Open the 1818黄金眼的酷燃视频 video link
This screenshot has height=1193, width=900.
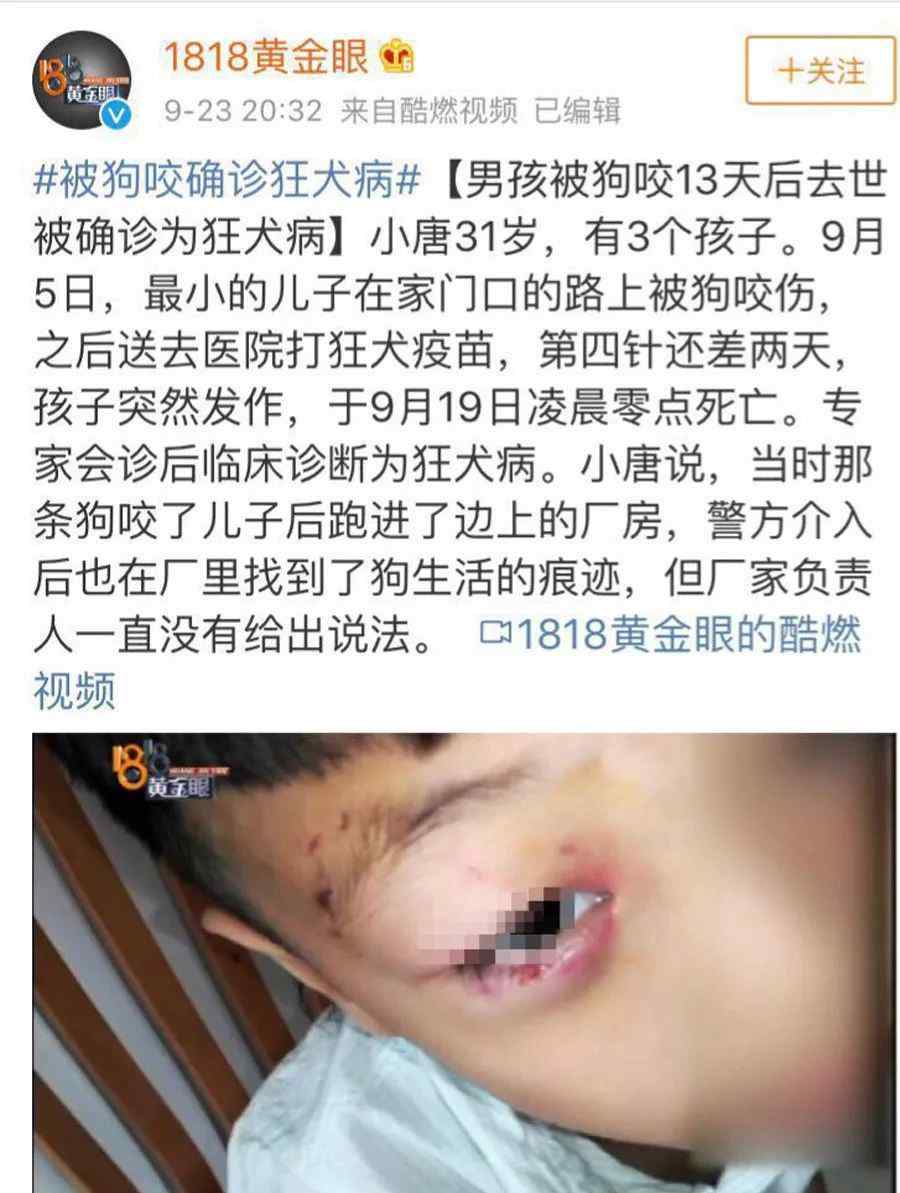[670, 636]
